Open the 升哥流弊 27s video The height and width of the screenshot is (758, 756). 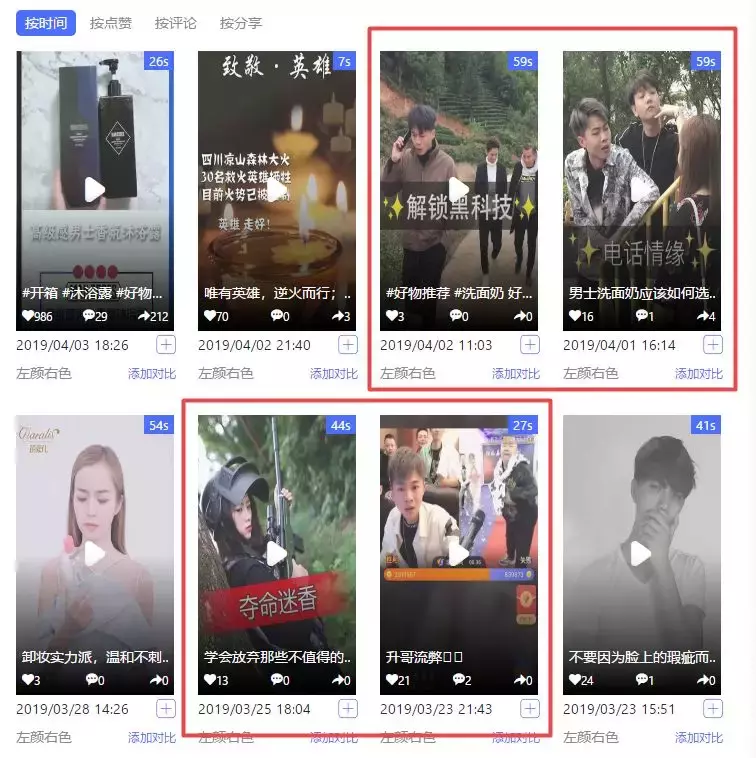click(x=459, y=553)
